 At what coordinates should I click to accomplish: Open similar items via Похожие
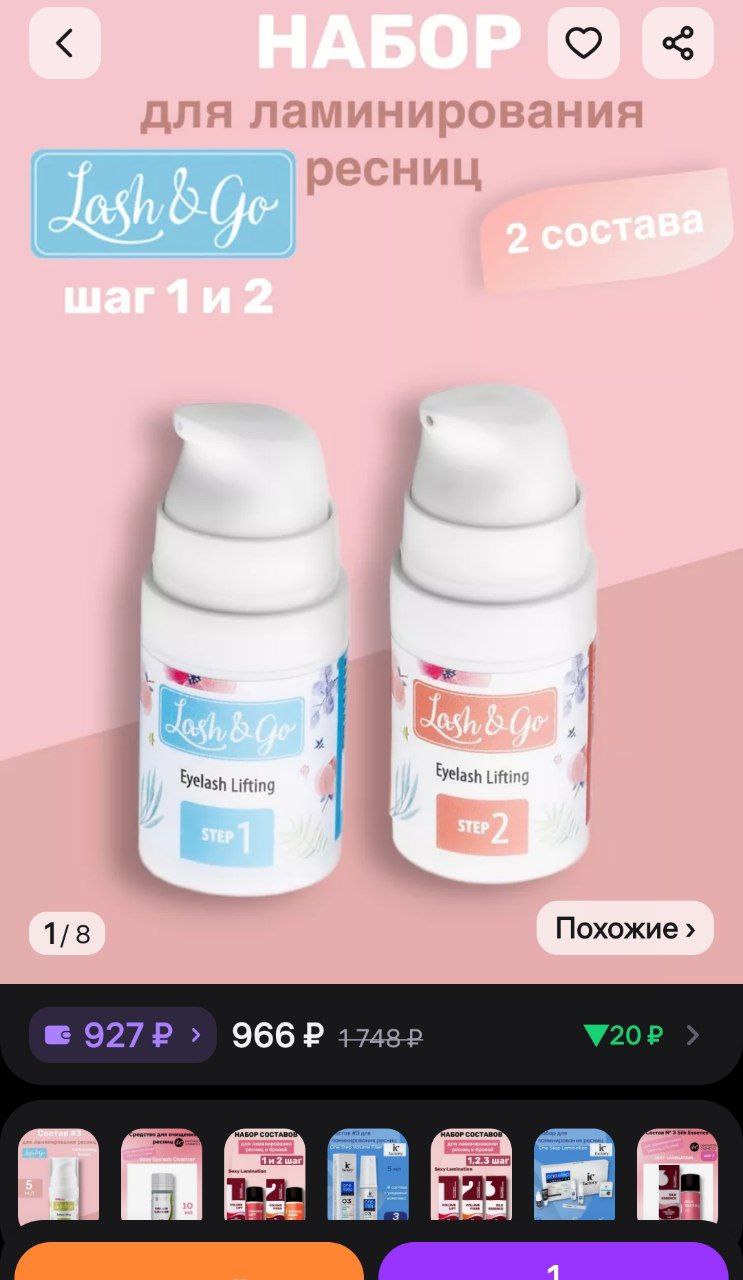(625, 928)
